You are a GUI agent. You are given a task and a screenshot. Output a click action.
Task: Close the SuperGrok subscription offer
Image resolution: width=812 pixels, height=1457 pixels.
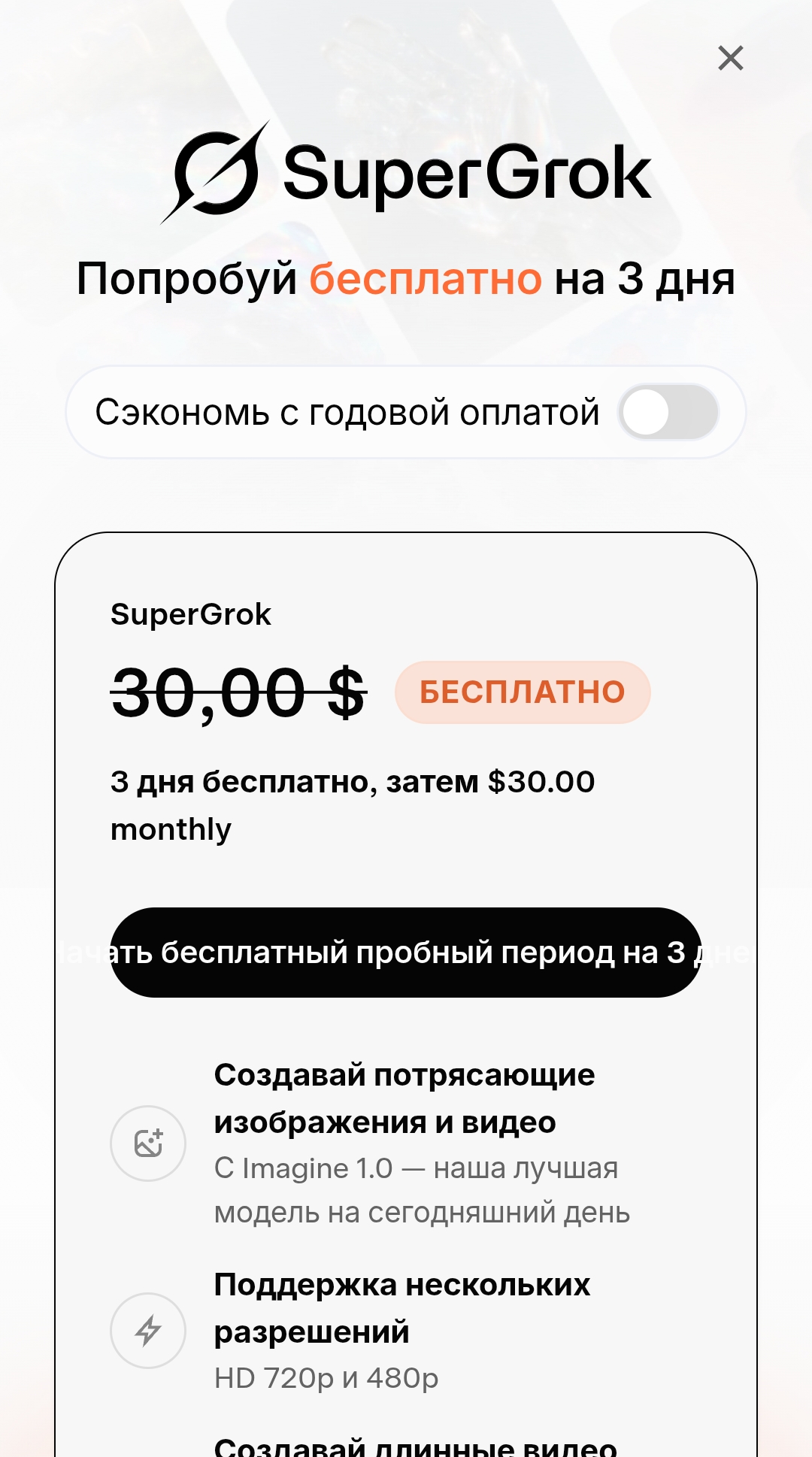tap(730, 58)
